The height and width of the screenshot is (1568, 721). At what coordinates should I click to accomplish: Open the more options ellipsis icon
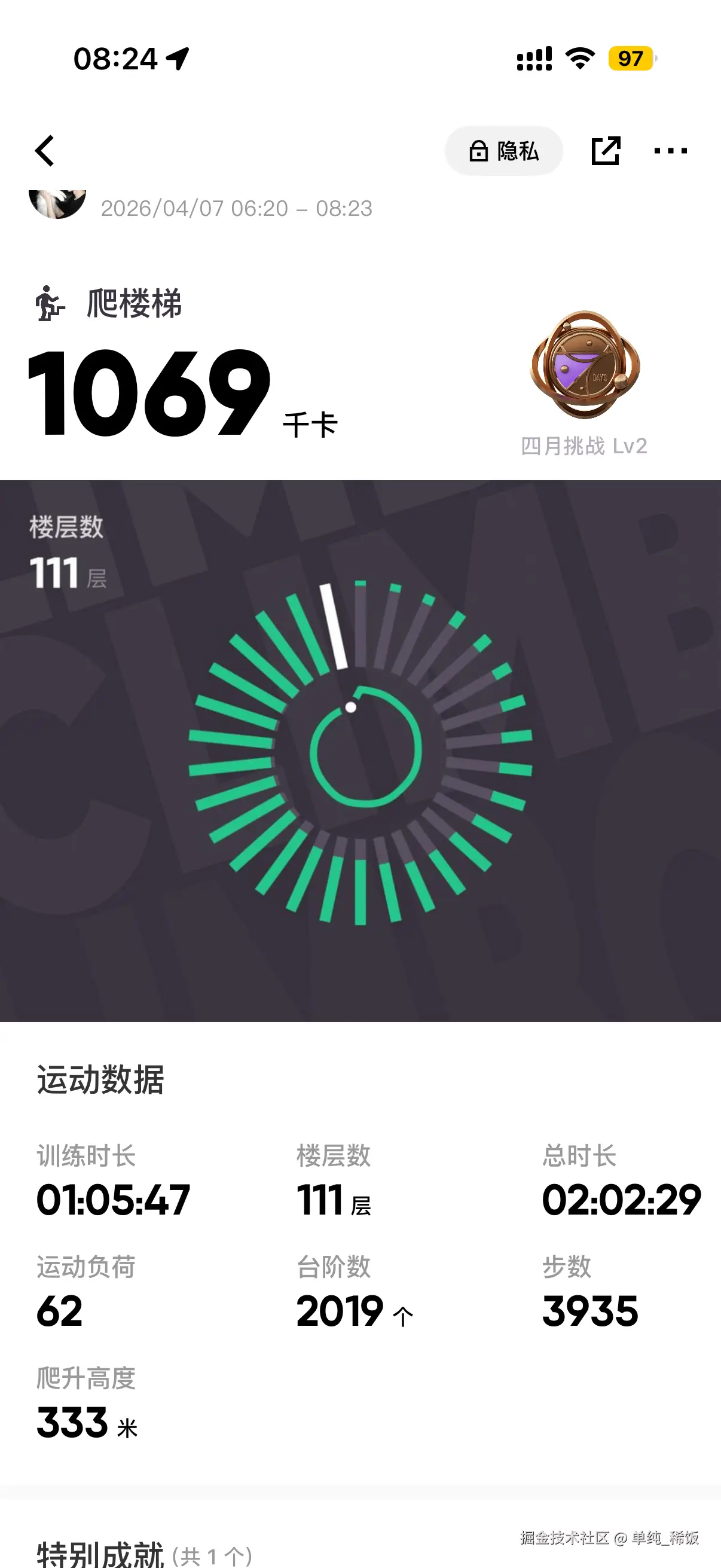click(x=671, y=150)
